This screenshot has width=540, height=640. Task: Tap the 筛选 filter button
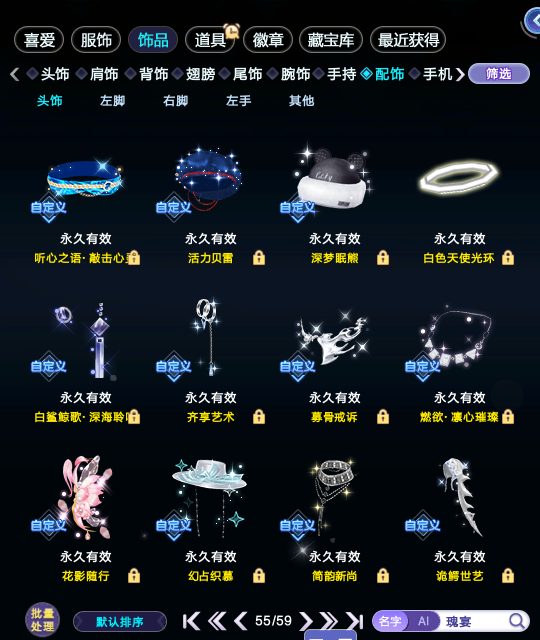point(499,74)
